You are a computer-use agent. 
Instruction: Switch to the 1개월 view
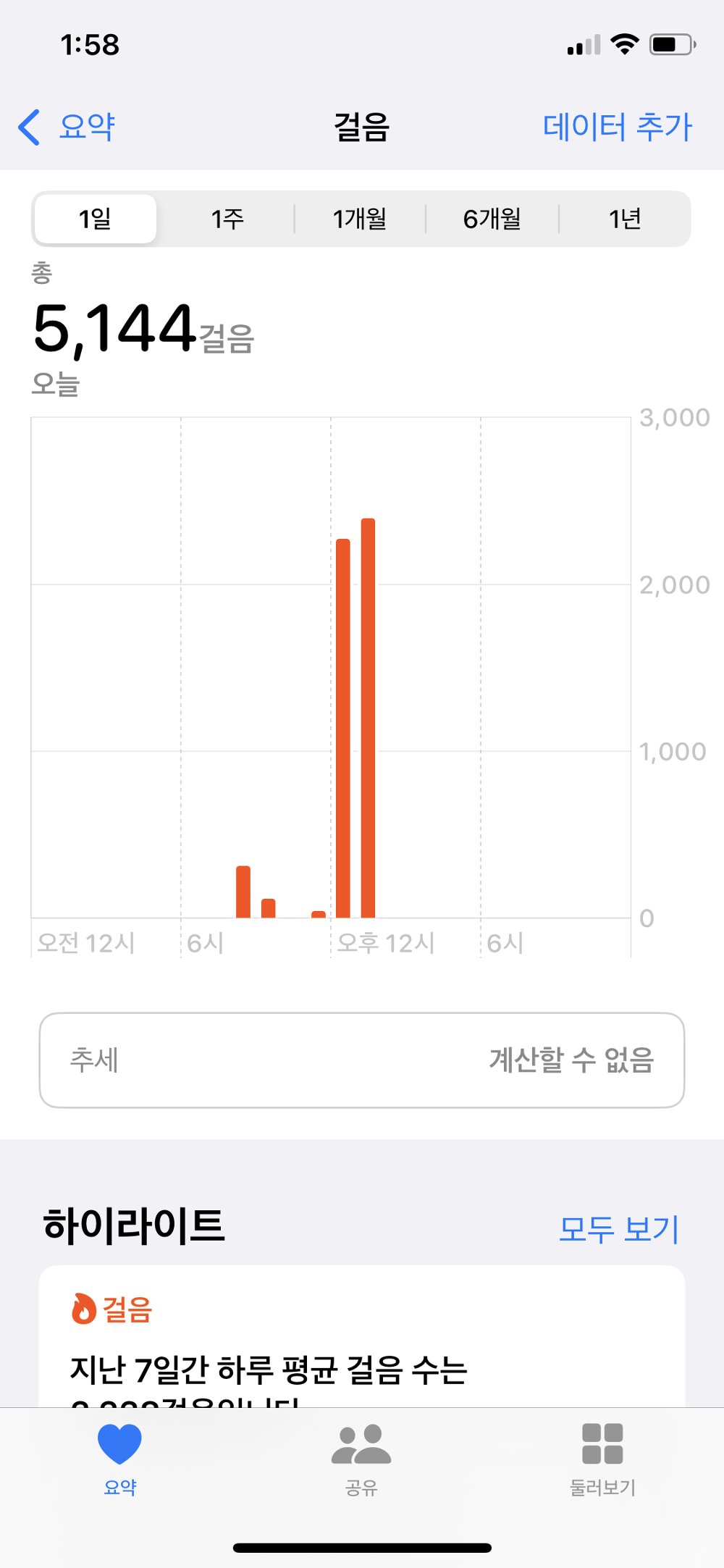[360, 218]
